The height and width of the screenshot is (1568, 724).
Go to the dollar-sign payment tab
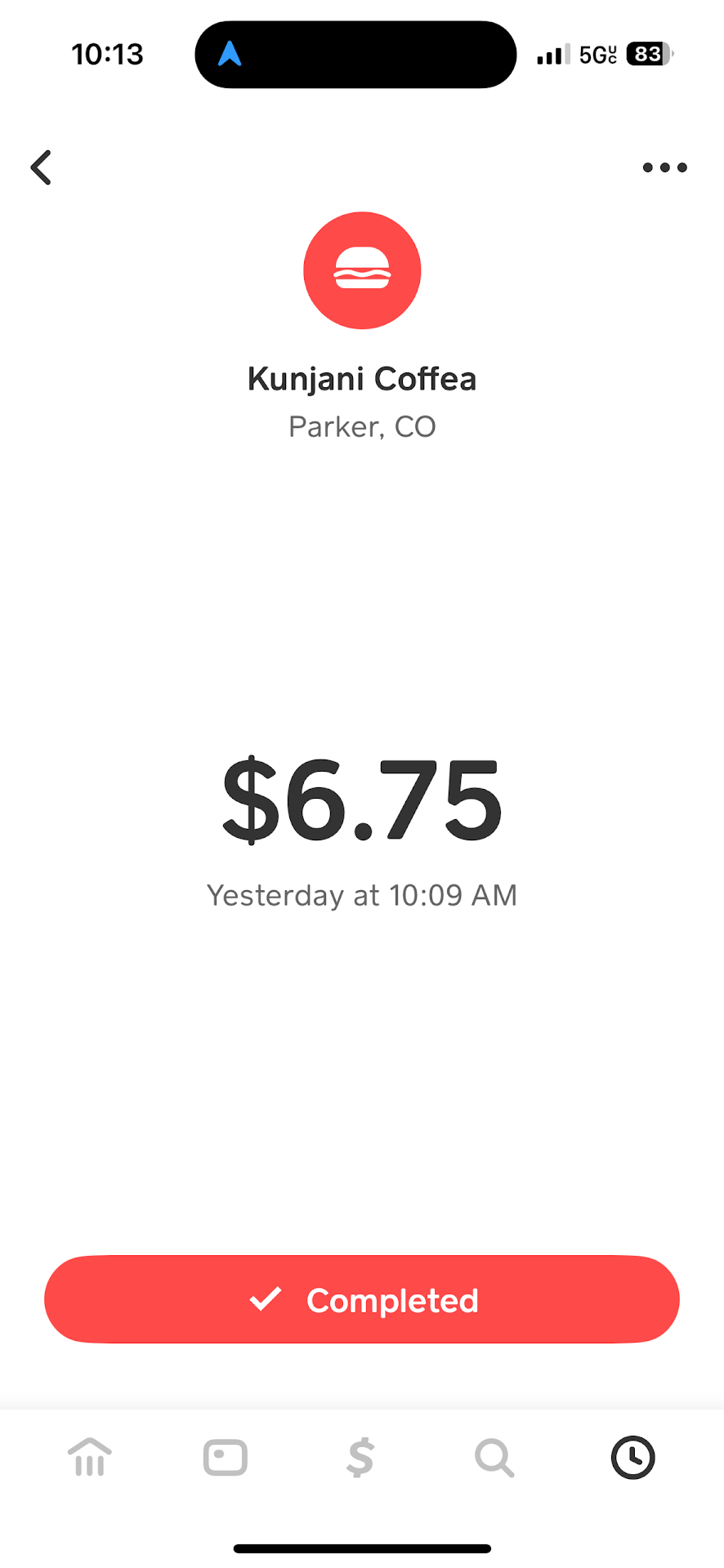coord(360,1458)
